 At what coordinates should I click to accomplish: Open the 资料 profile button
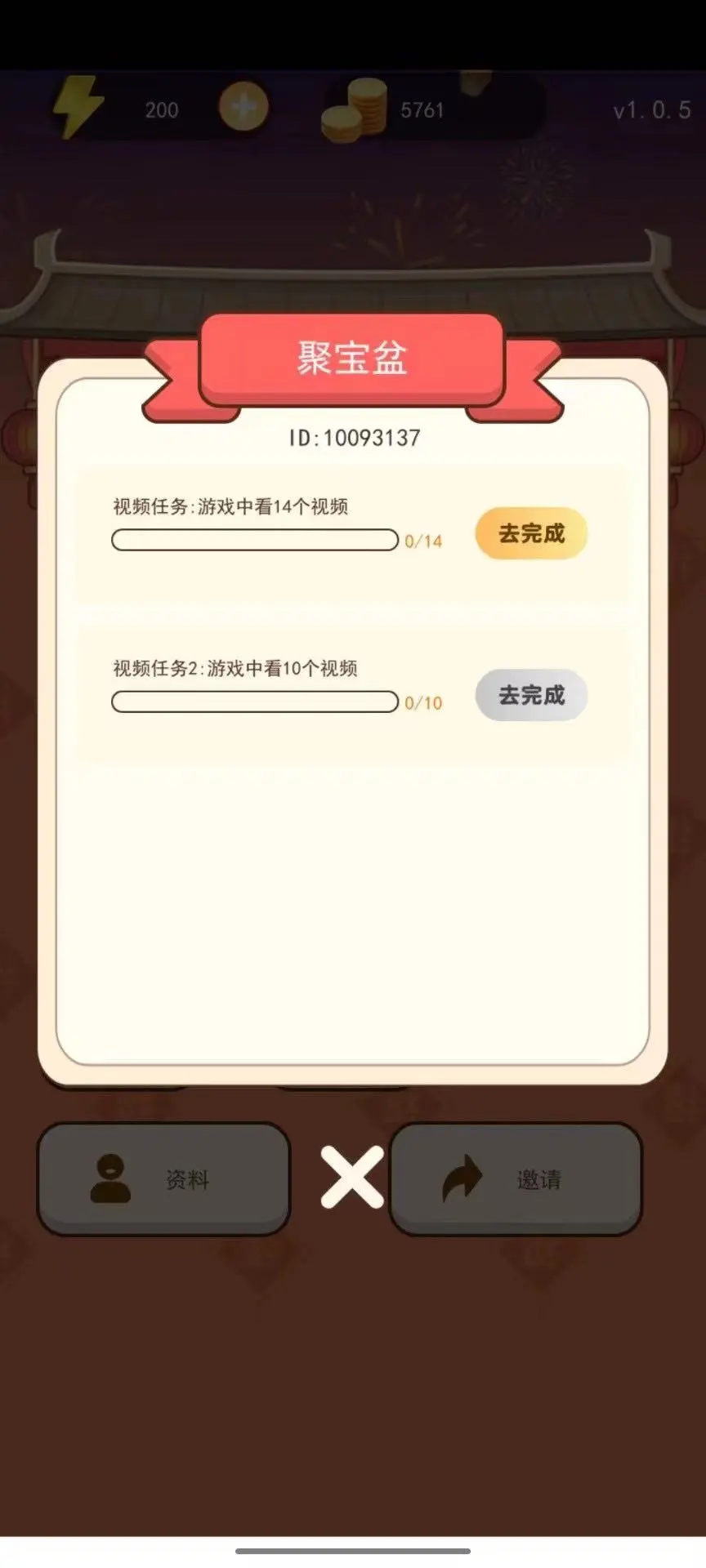pos(163,1180)
